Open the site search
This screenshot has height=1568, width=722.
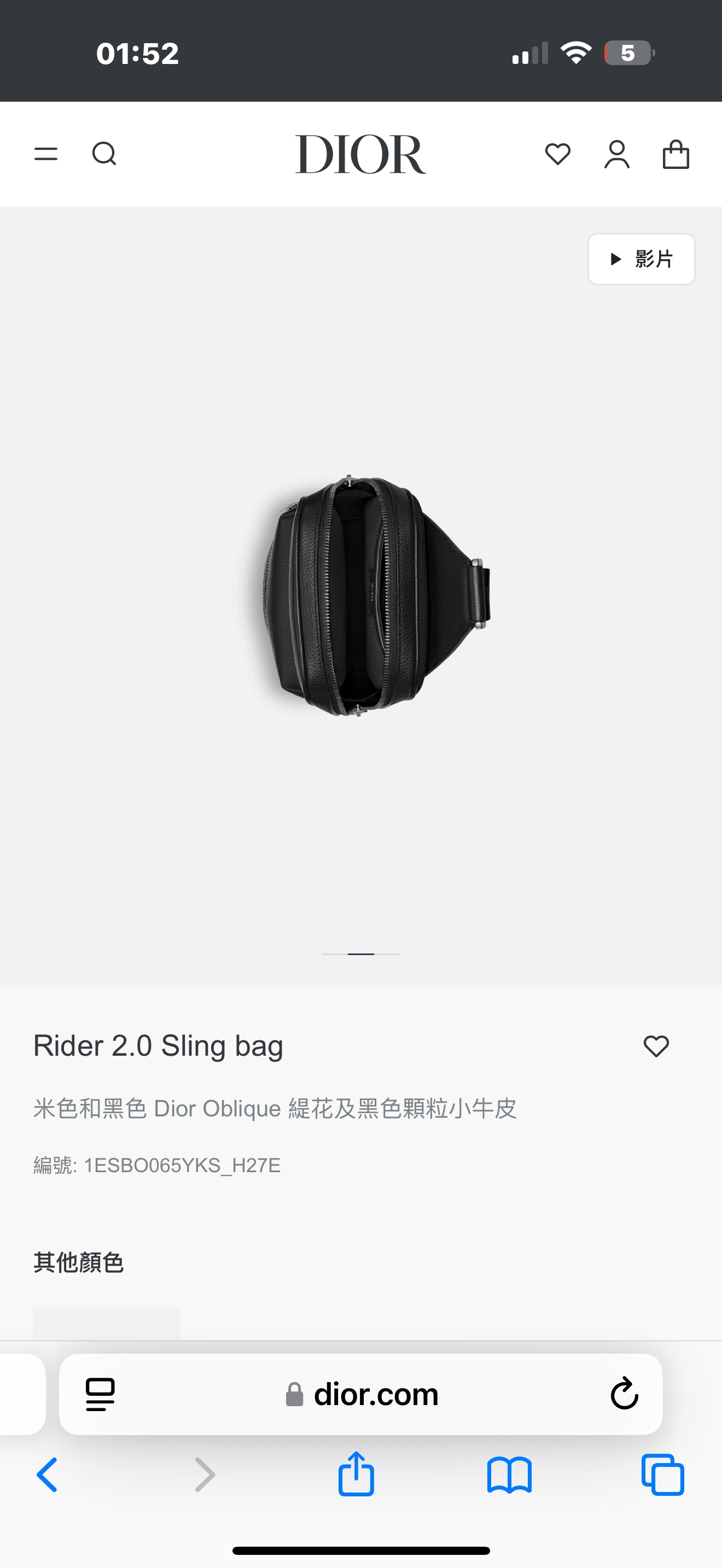tap(104, 154)
